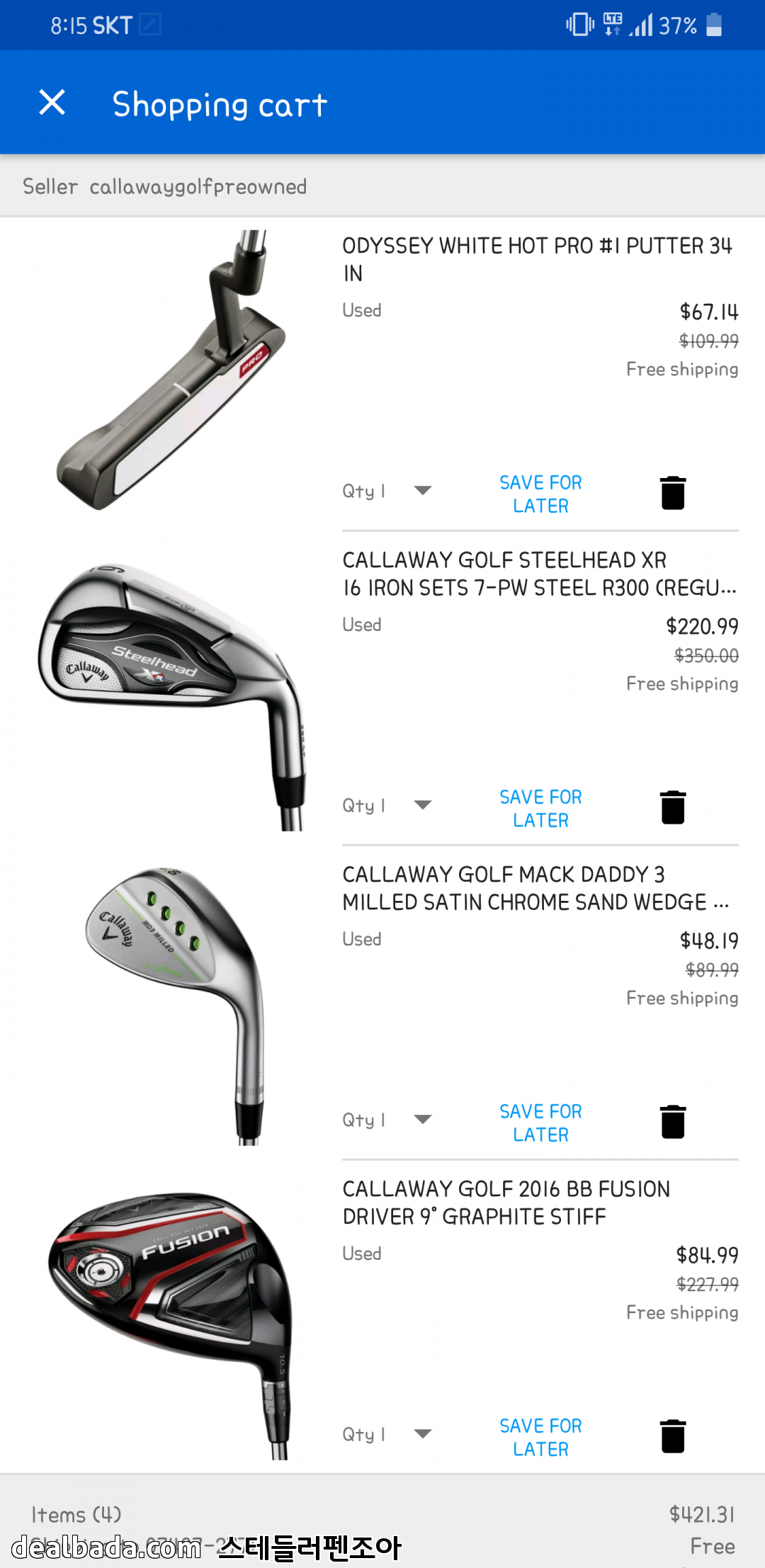765x1568 pixels.
Task: Save BB Fusion driver for later
Action: pos(540,1437)
